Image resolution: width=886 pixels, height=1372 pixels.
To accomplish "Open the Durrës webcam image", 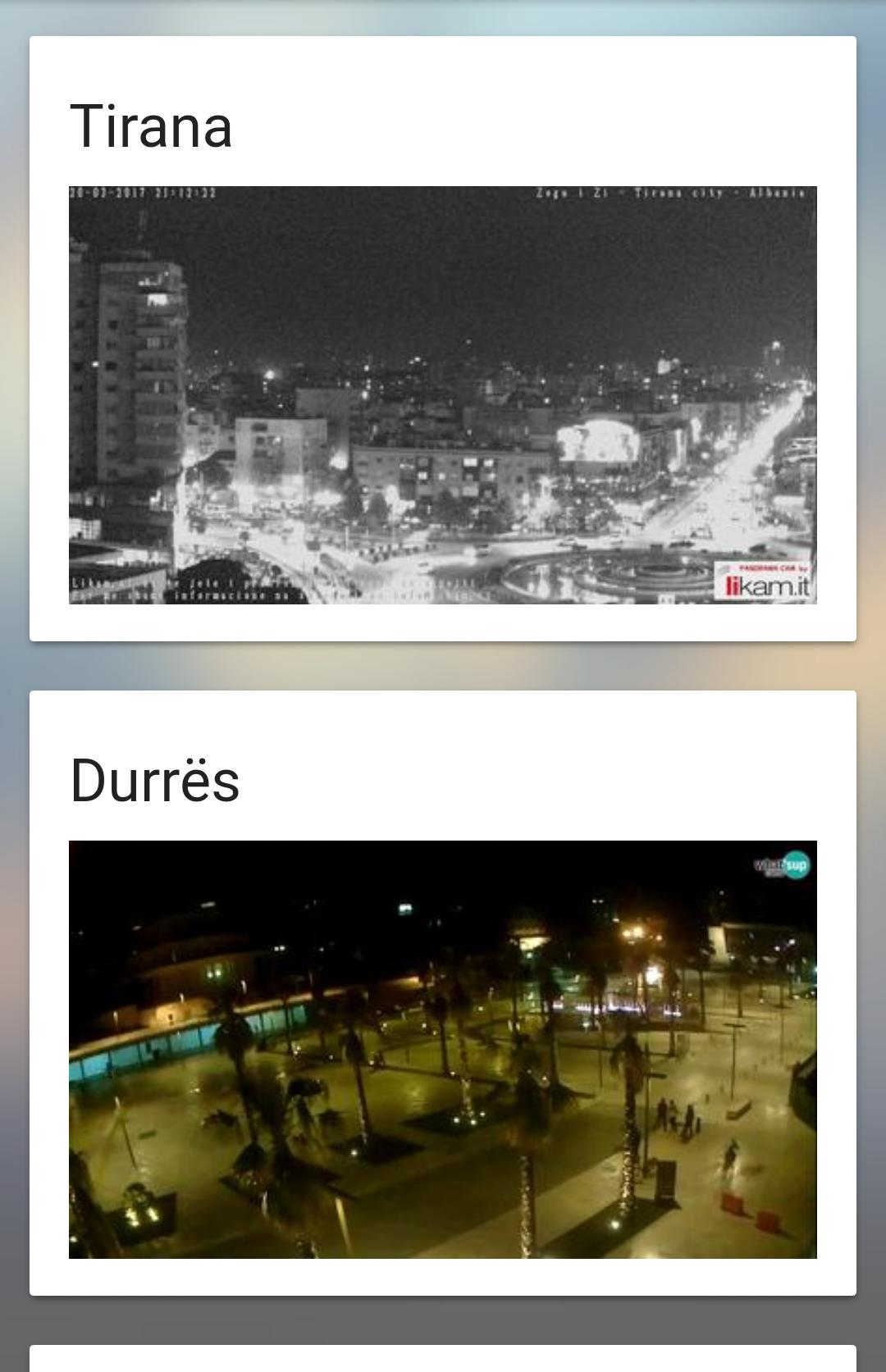I will (x=443, y=1049).
